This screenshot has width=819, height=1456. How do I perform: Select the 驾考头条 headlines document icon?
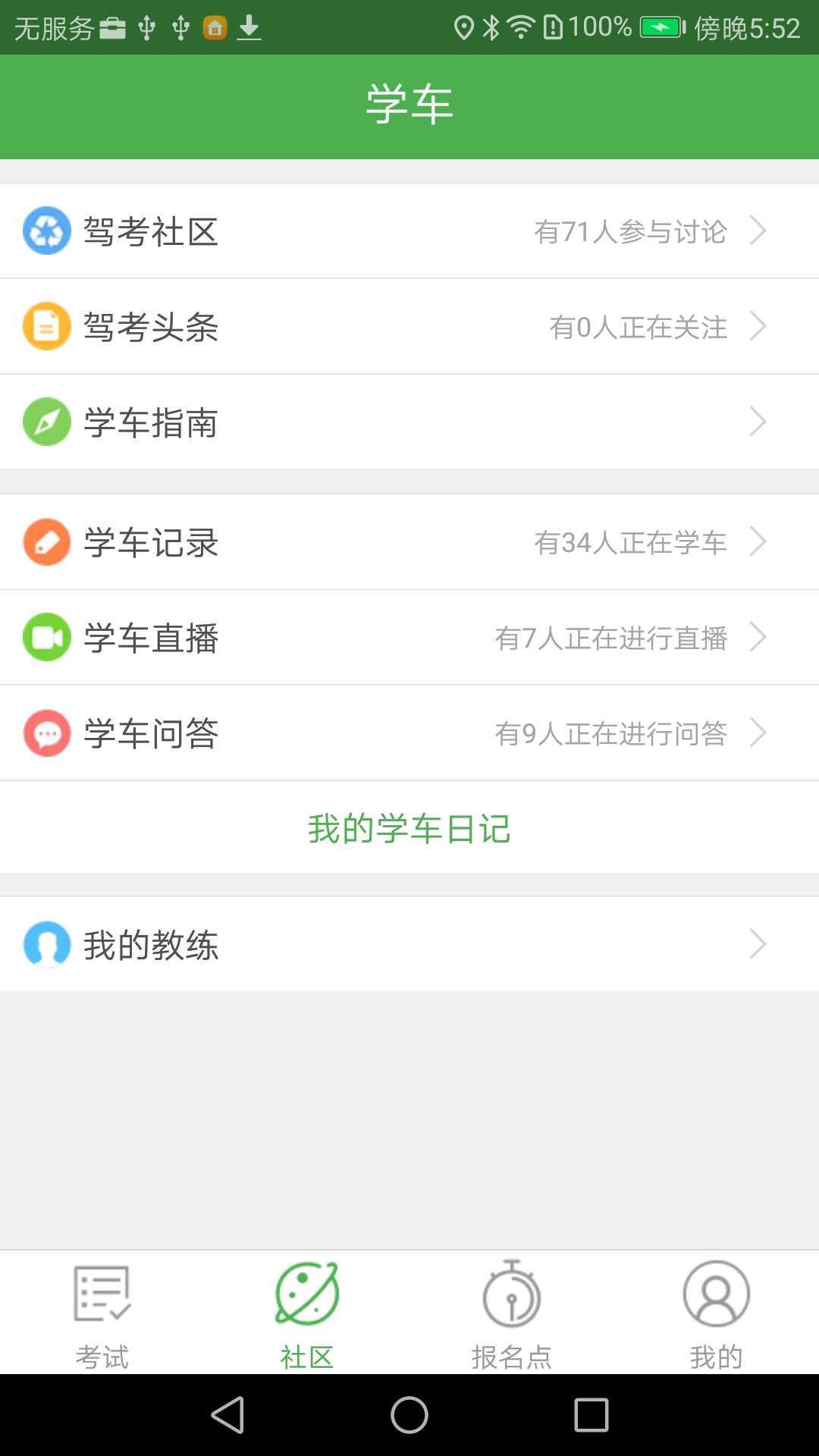47,326
